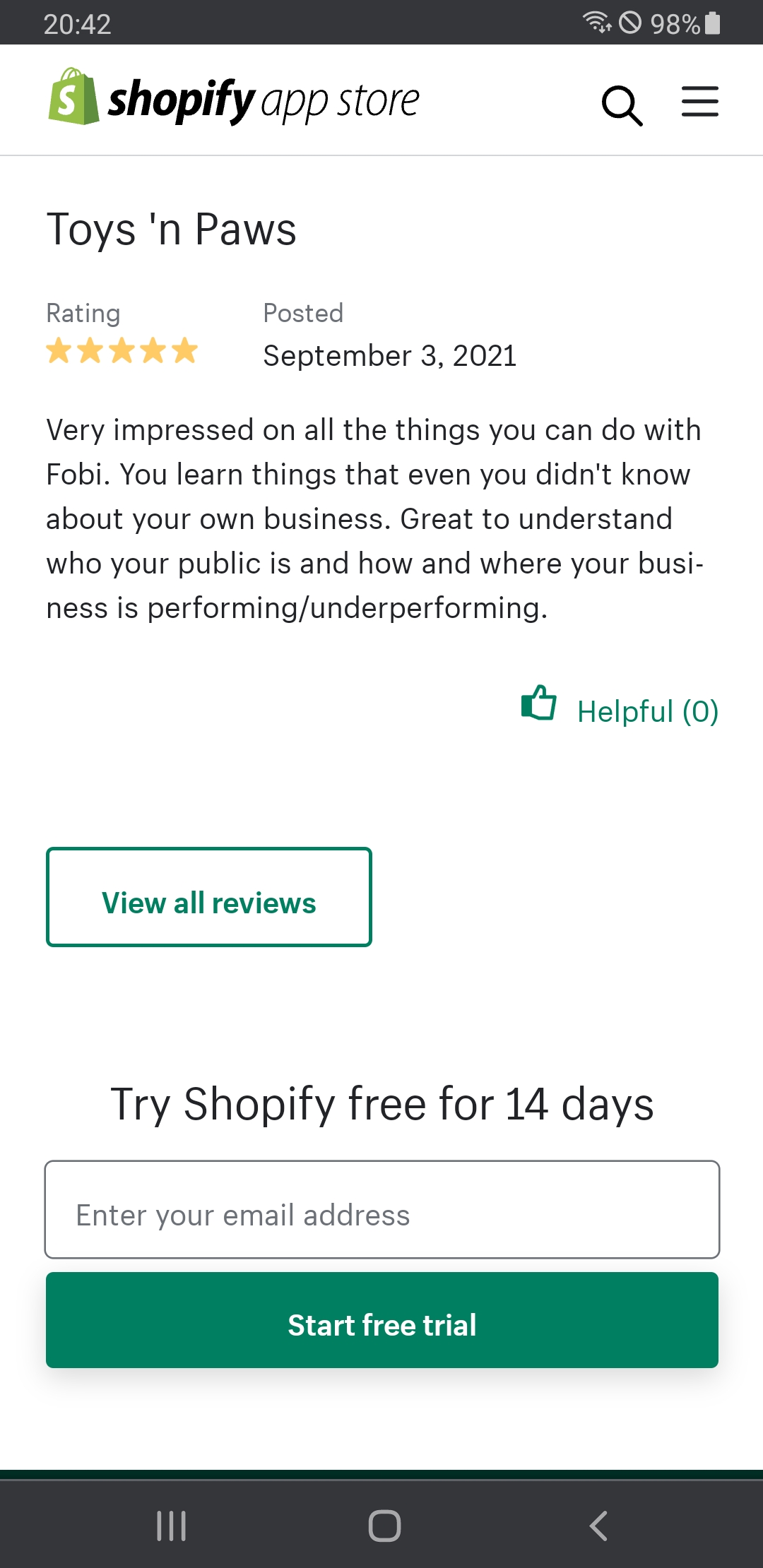Focus the email address field
This screenshot has width=763, height=1568.
(x=382, y=1209)
